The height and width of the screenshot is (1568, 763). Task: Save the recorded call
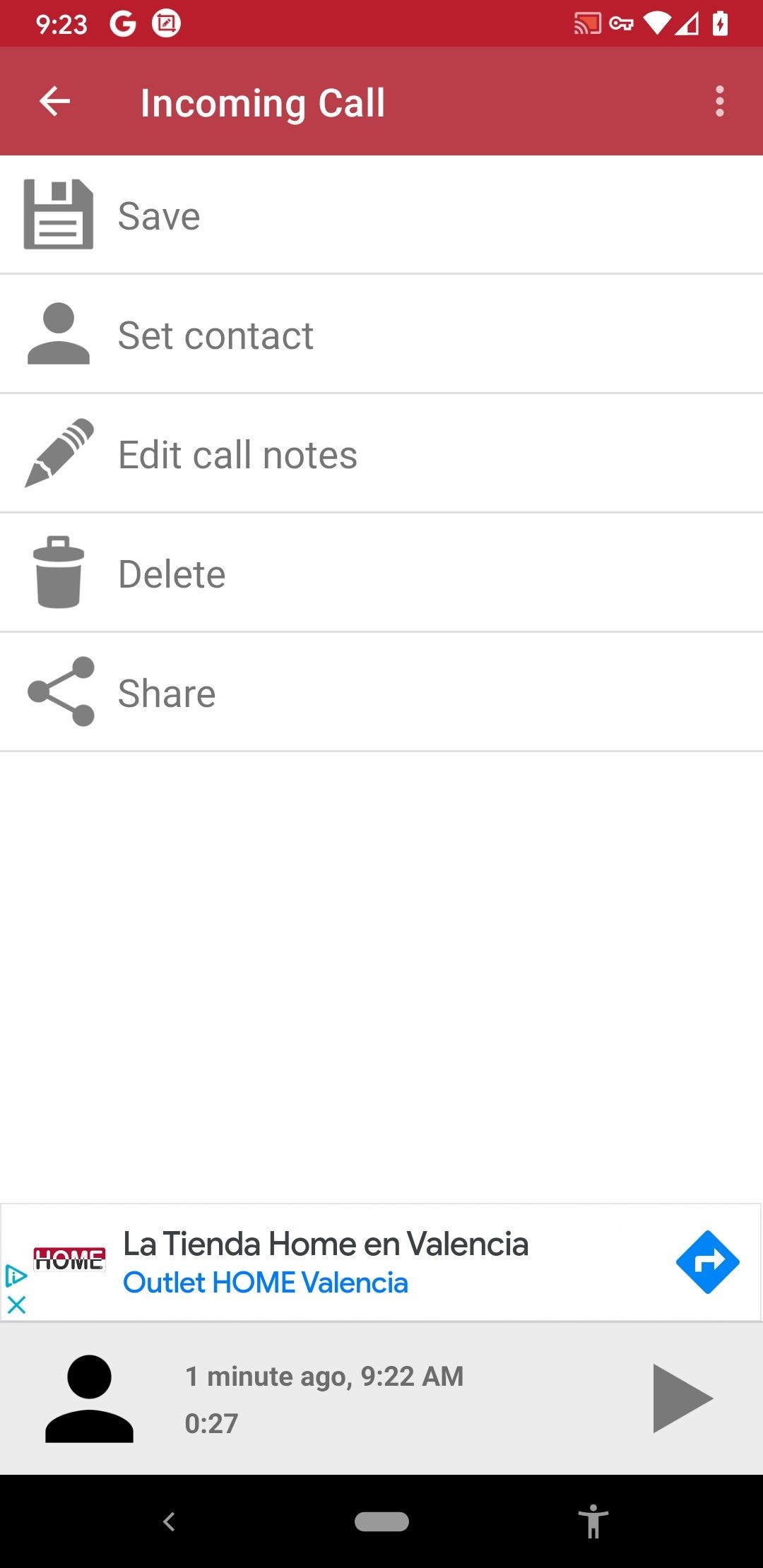(381, 215)
